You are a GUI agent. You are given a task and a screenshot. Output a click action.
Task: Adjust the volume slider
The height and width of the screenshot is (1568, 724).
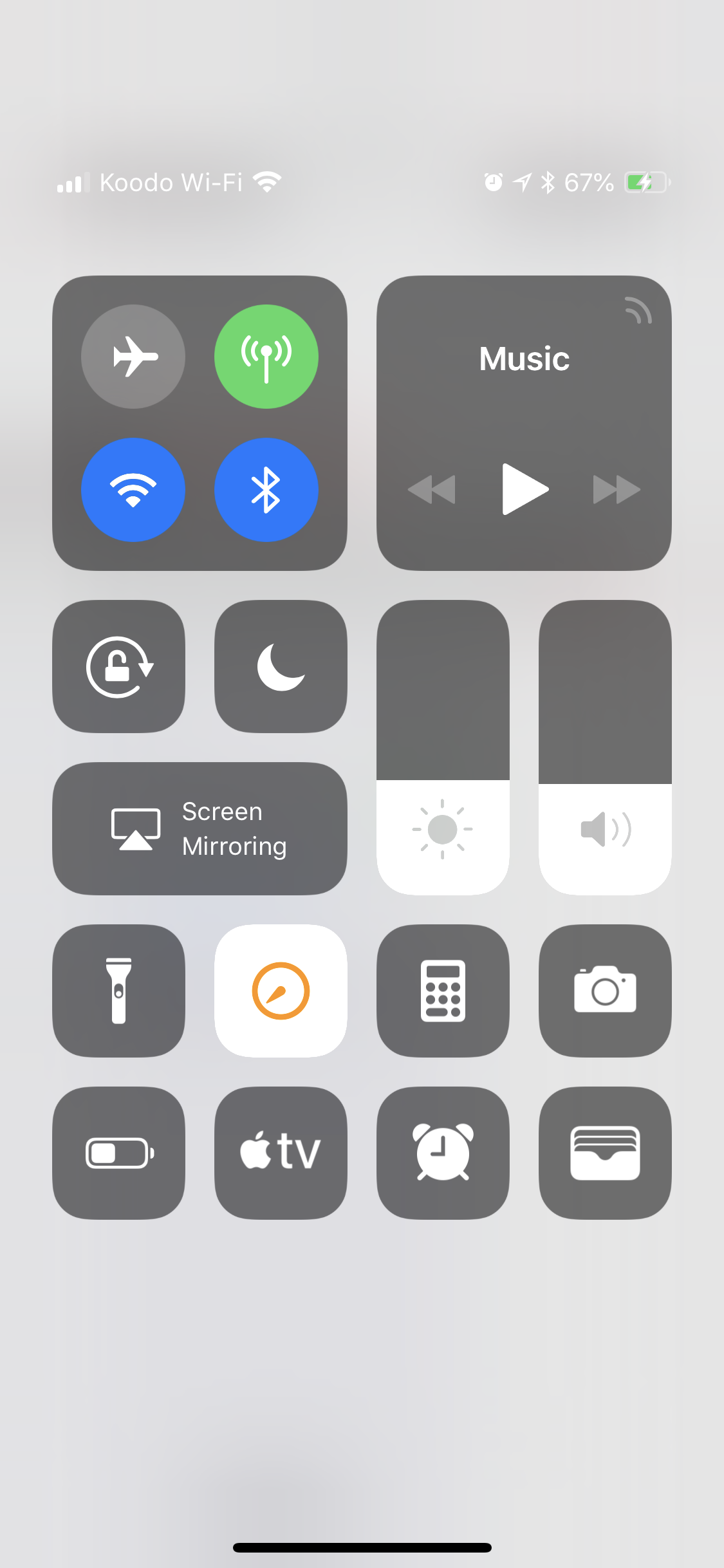pyautogui.click(x=605, y=747)
